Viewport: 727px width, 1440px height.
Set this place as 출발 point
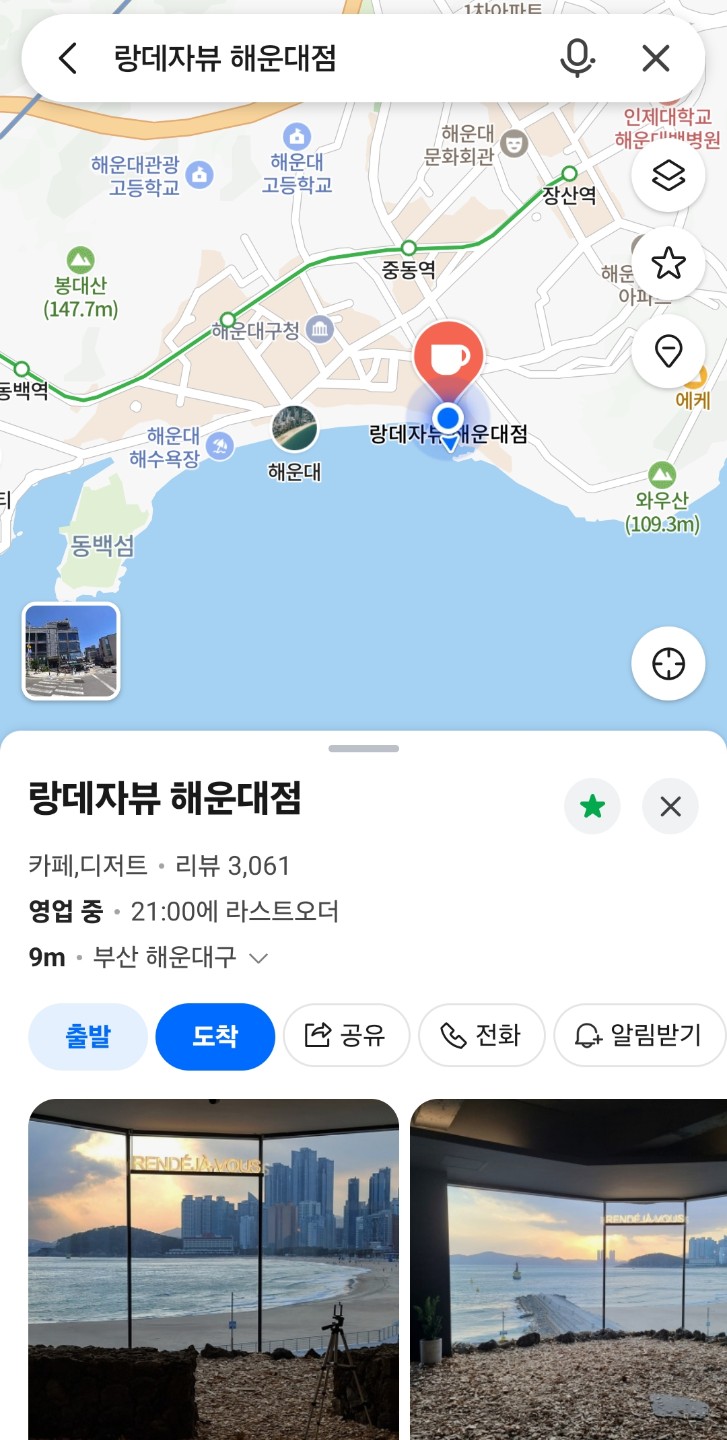pos(88,1036)
